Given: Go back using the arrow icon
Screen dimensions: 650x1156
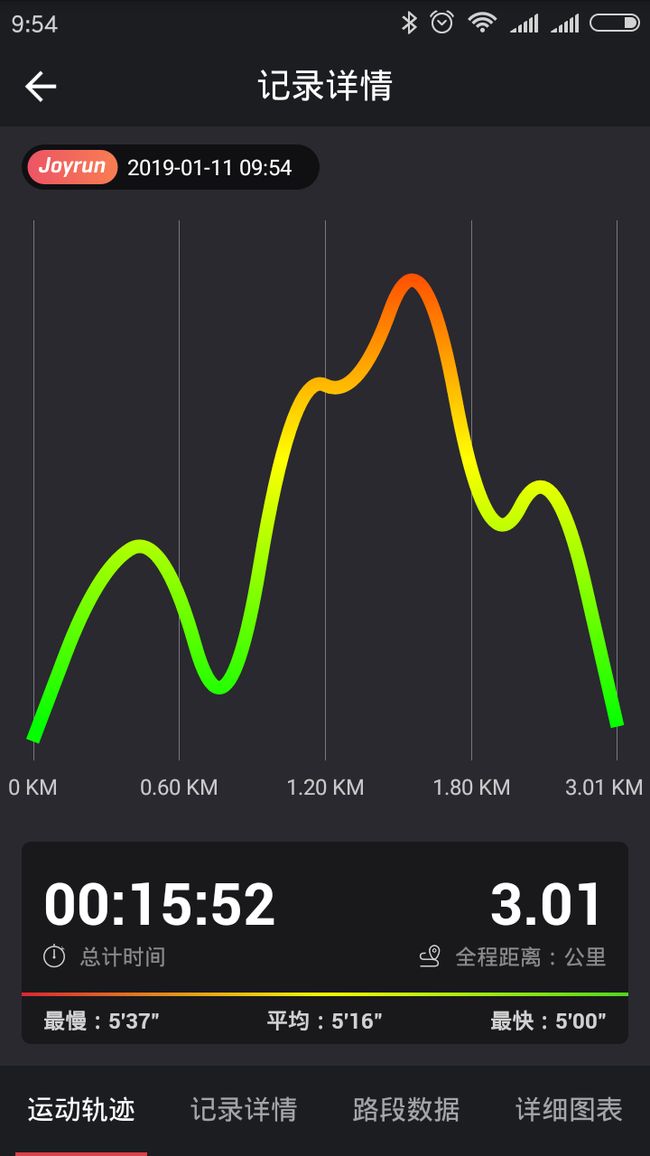Looking at the screenshot, I should pyautogui.click(x=41, y=87).
